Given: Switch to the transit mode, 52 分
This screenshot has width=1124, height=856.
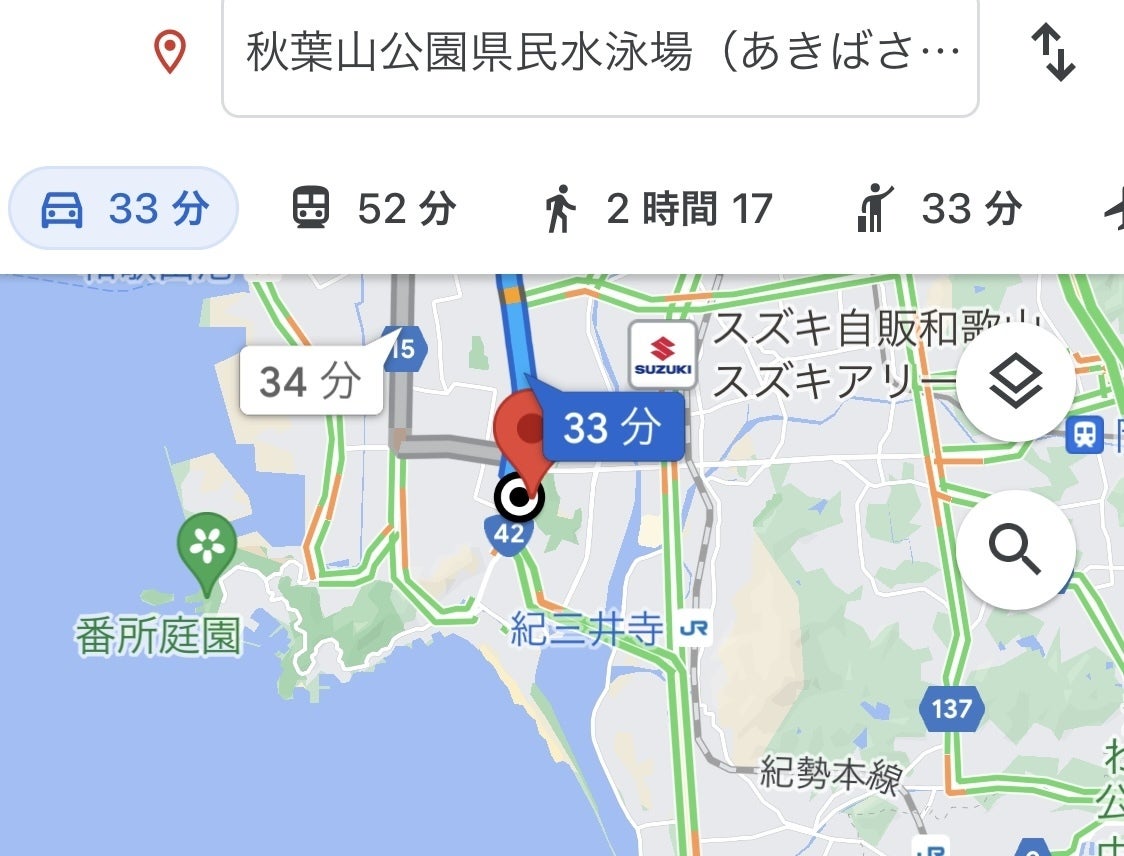Looking at the screenshot, I should pyautogui.click(x=373, y=209).
